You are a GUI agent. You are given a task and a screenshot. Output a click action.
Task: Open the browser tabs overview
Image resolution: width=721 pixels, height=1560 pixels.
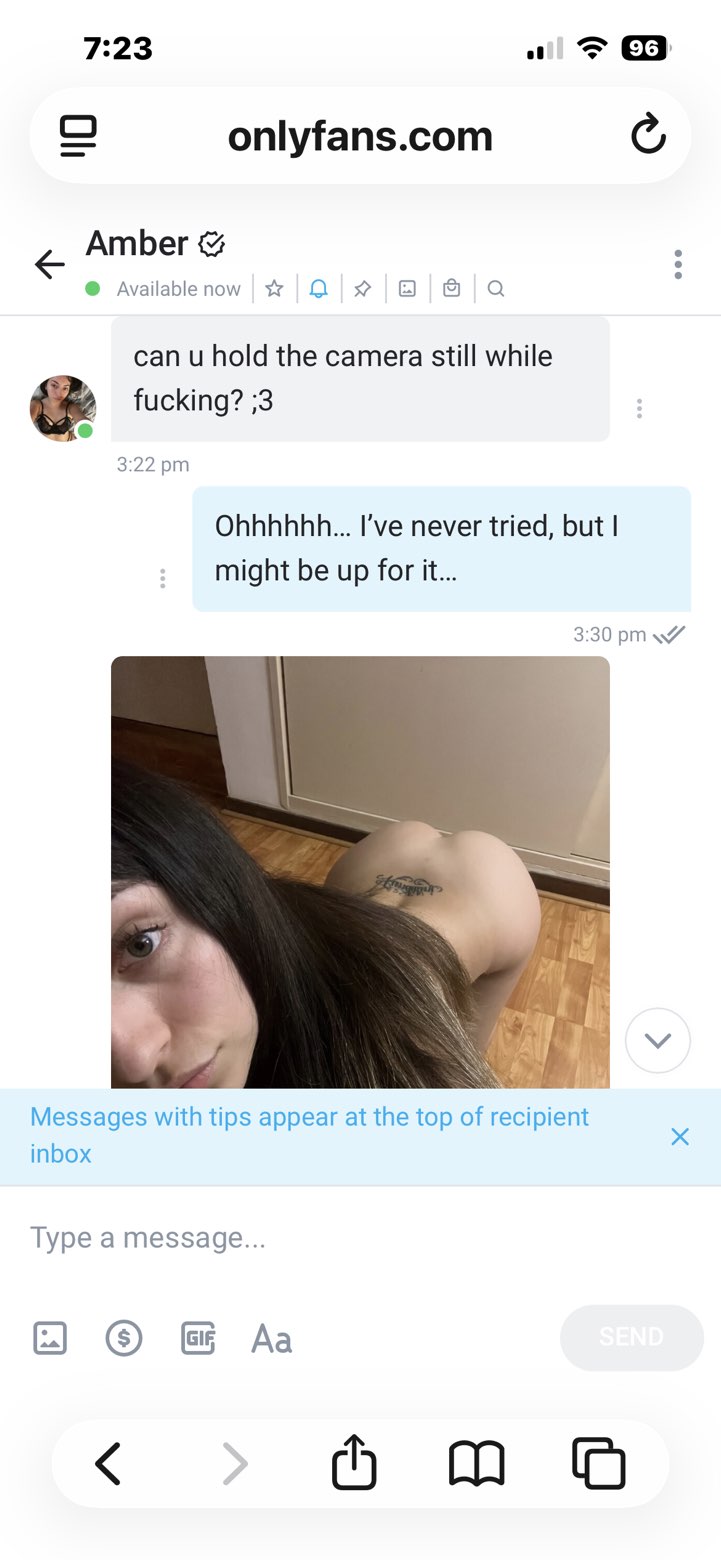pyautogui.click(x=598, y=1464)
